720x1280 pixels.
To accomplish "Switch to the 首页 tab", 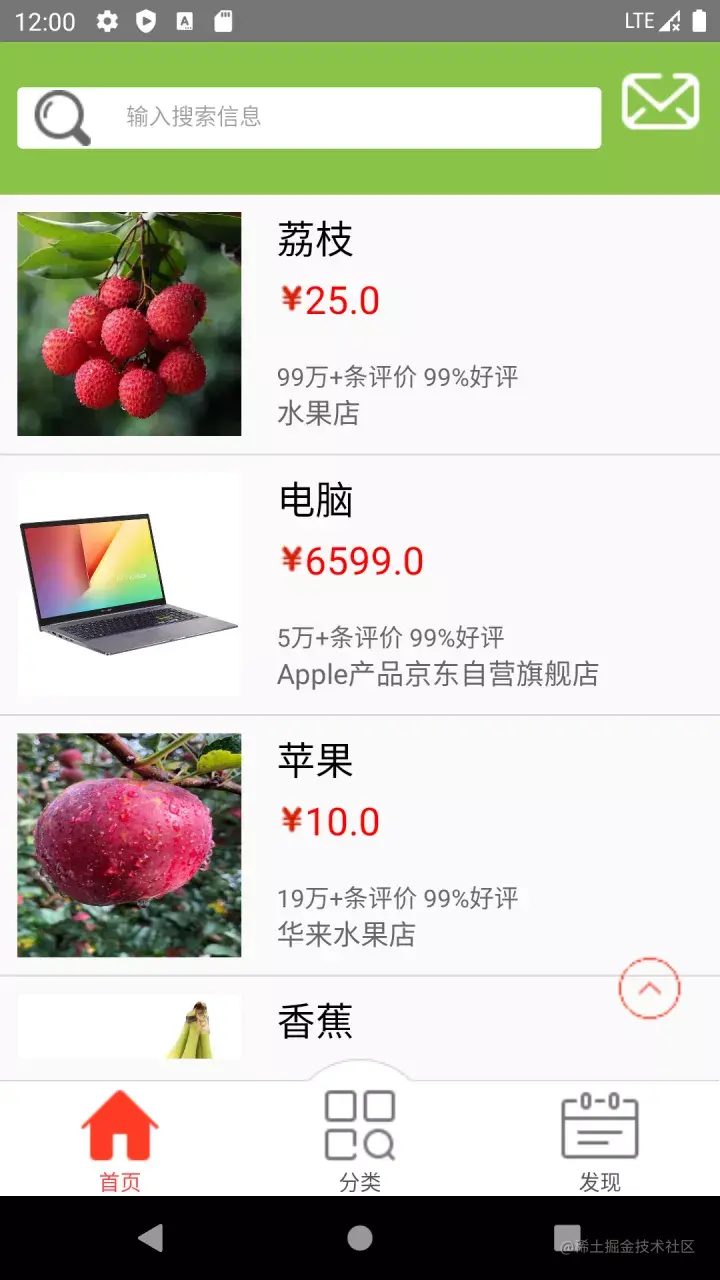I will click(x=120, y=1140).
